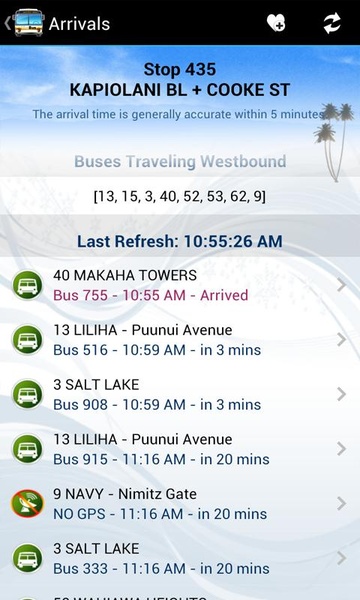Open 13 LILIHA Bus 516 arrival

coord(180,340)
